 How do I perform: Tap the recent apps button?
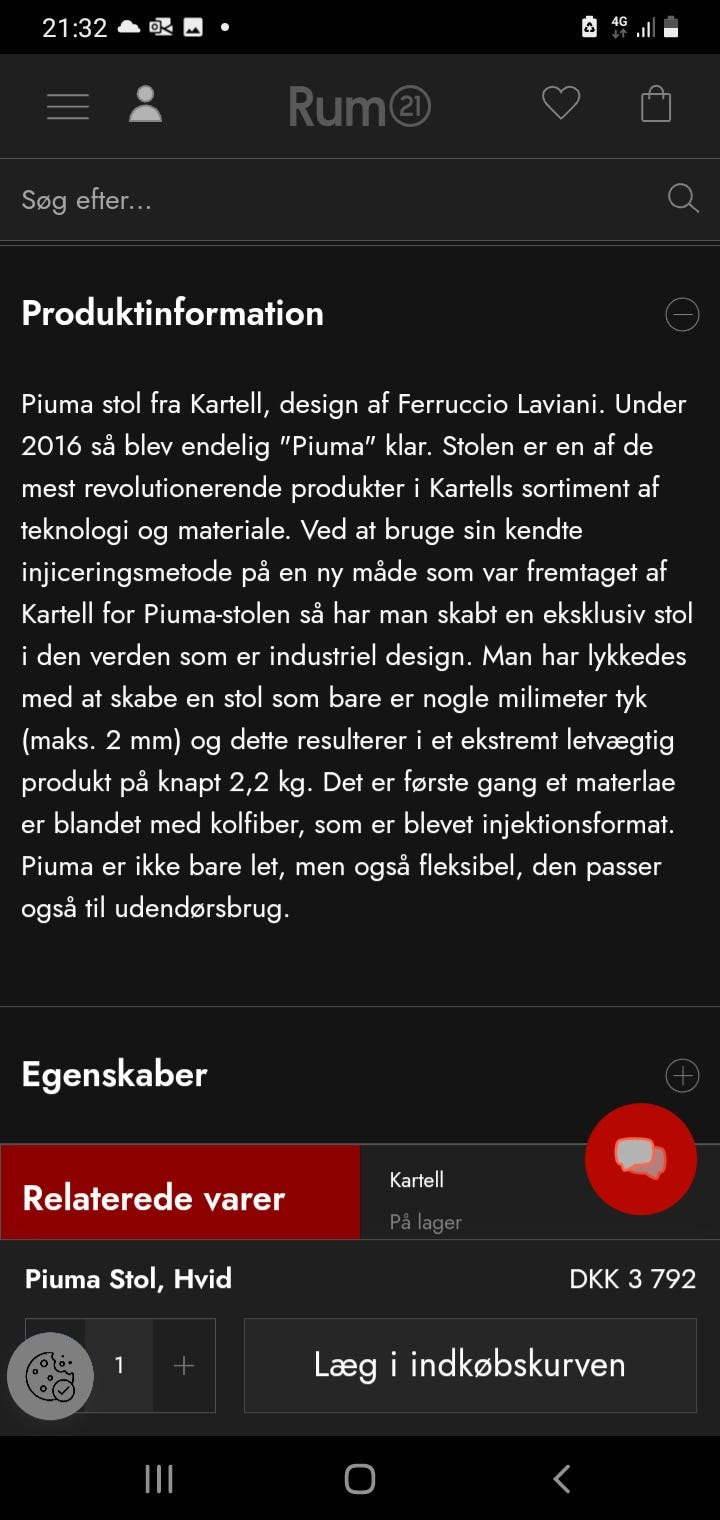(x=158, y=1477)
